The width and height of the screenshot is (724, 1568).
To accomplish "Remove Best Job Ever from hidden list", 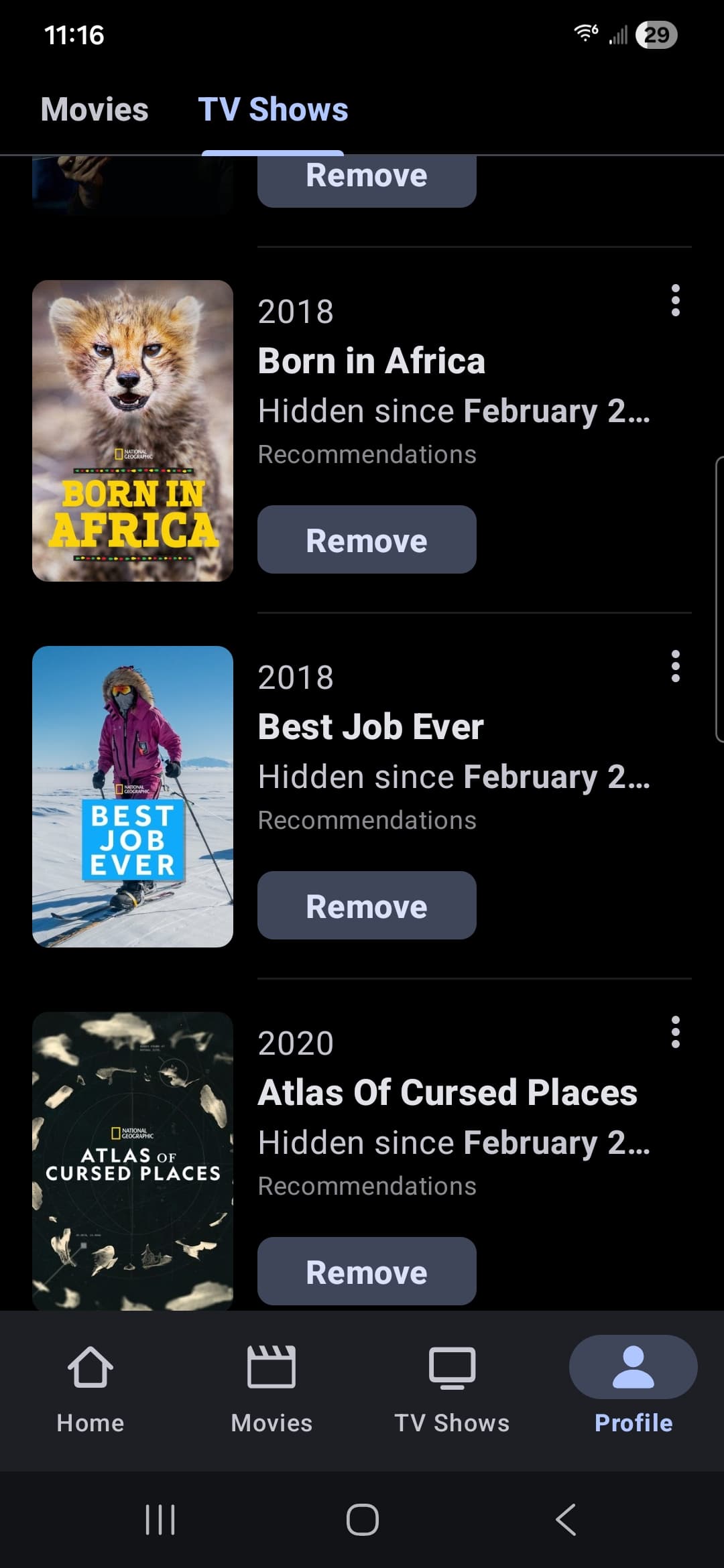I will (367, 906).
